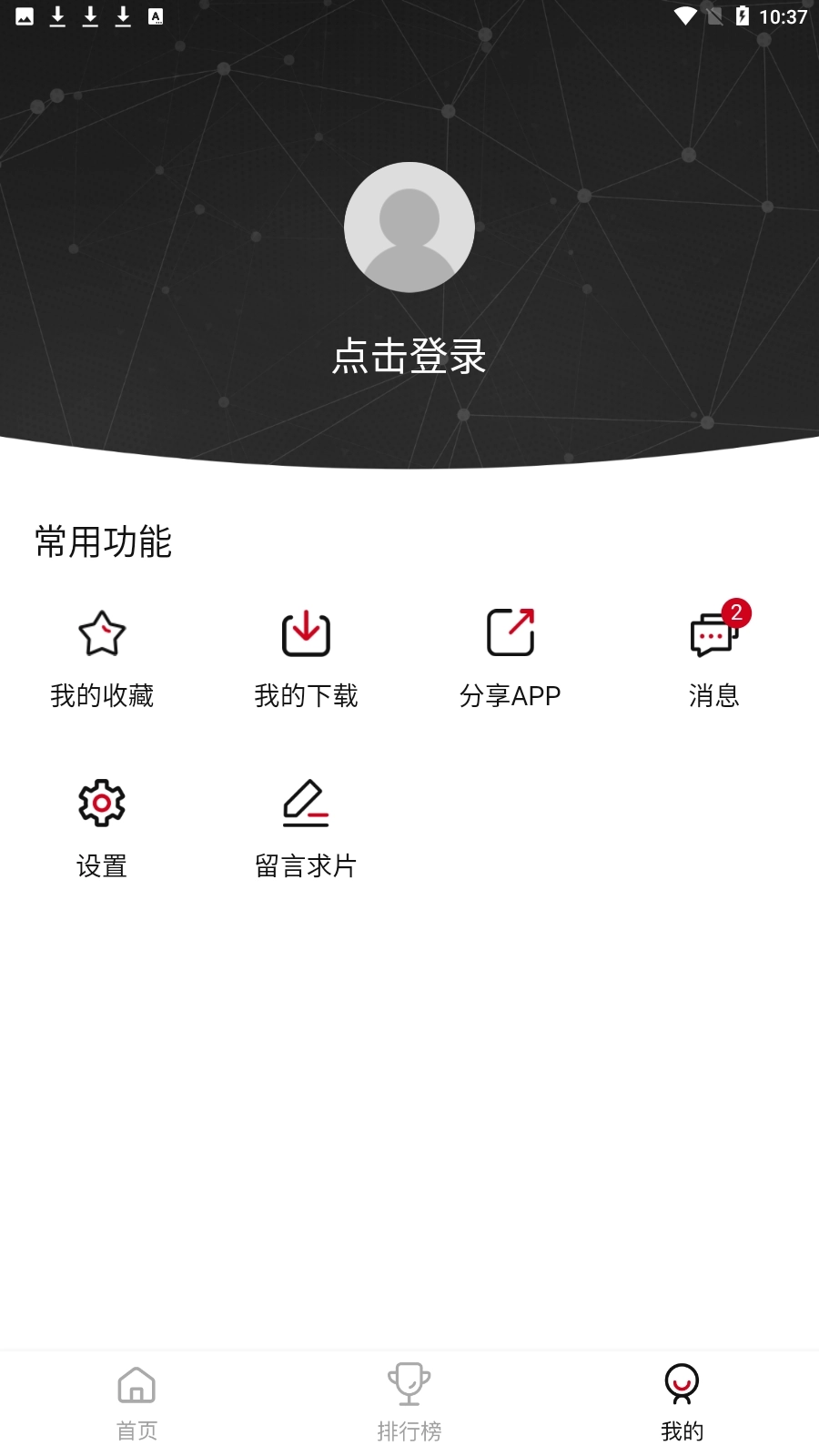Tap the avatar placeholder image
819x1456 pixels.
[x=409, y=227]
